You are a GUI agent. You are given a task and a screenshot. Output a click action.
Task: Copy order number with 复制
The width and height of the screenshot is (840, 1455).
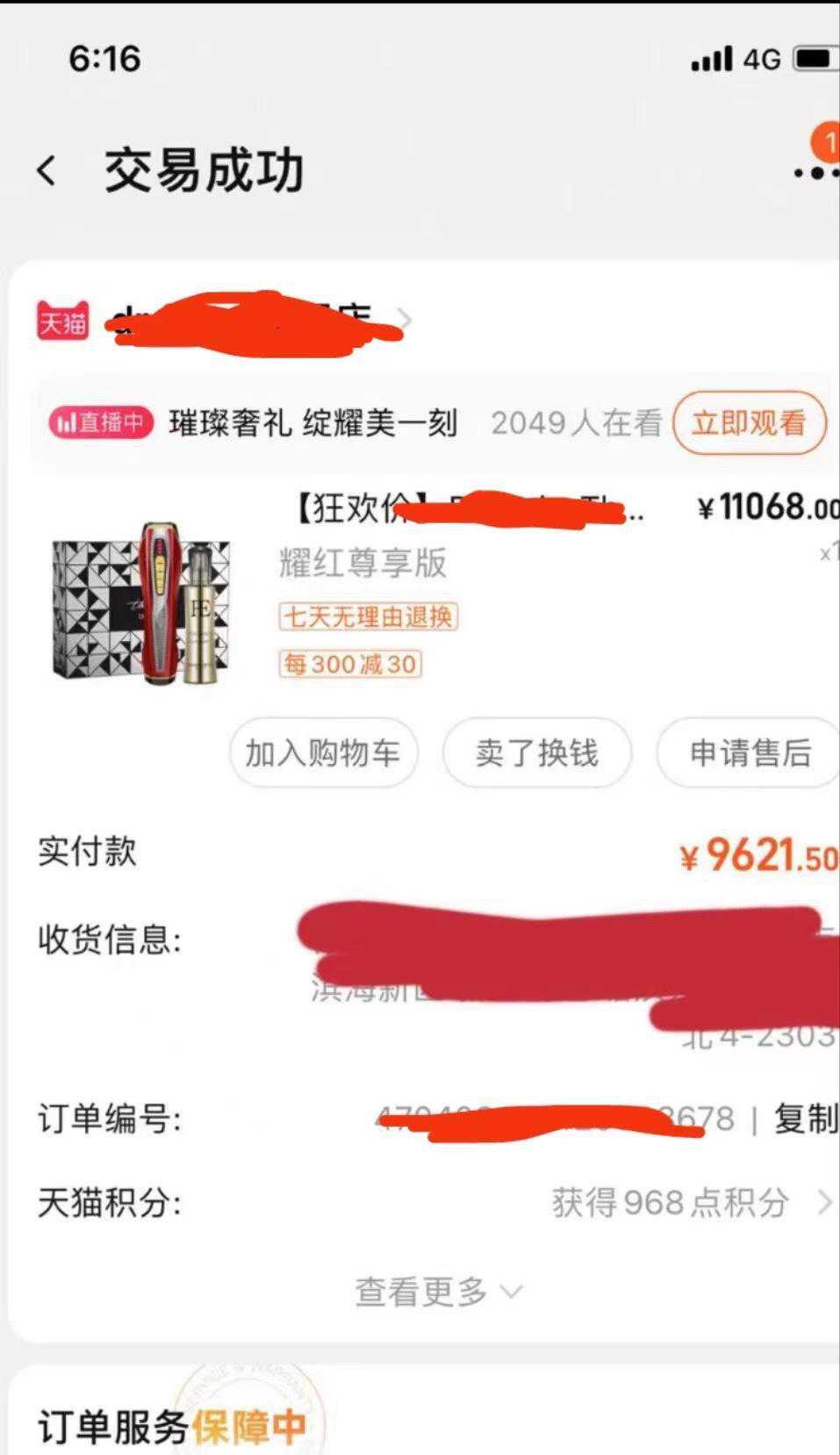click(804, 1119)
